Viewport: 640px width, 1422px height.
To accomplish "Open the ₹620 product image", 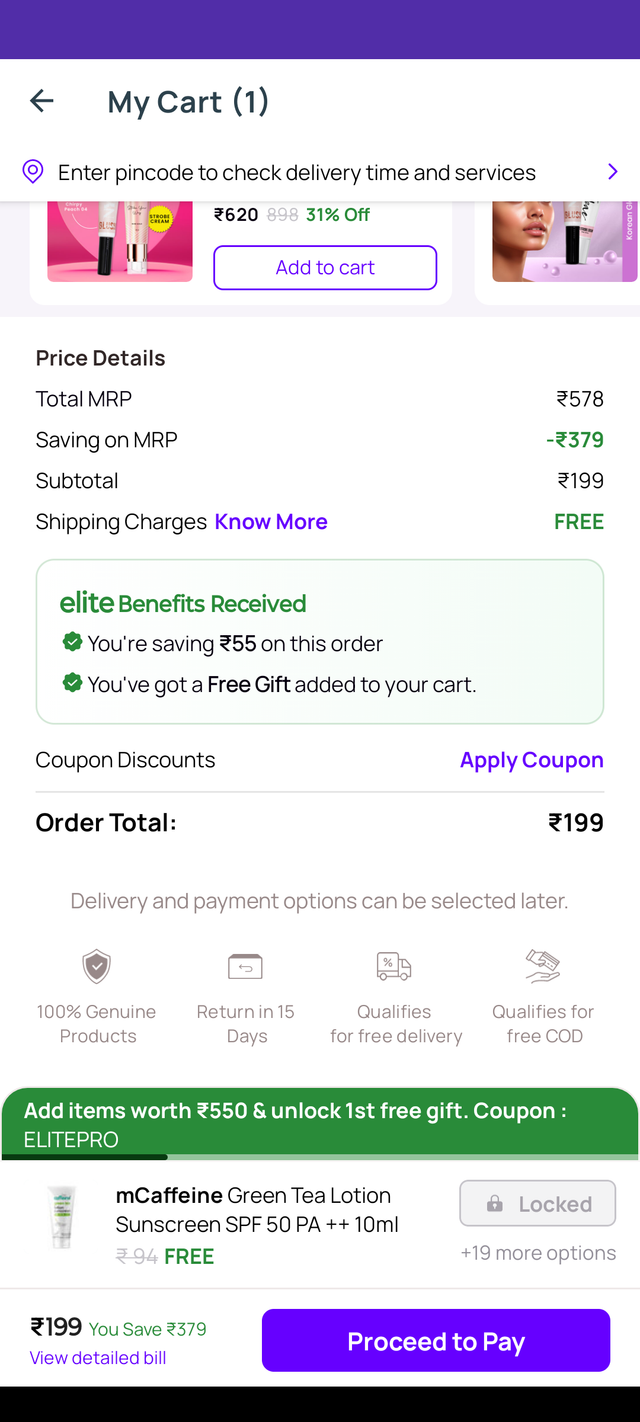I will click(120, 242).
